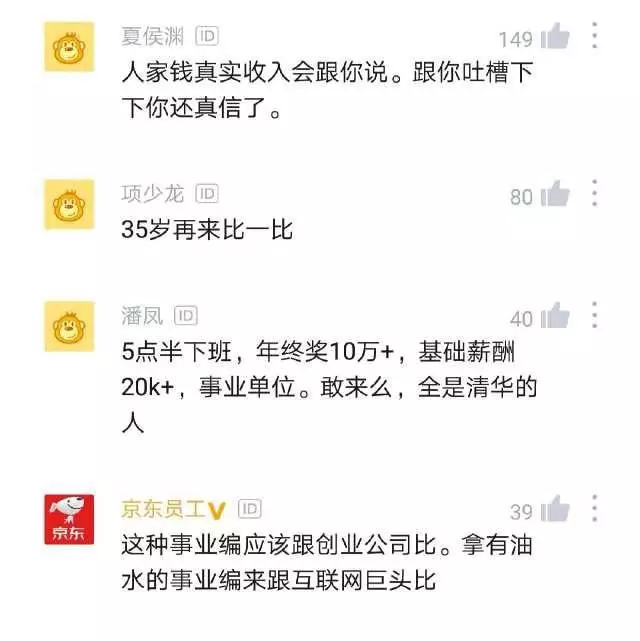Show more options for 潘凤's comment
Image resolution: width=640 pixels, height=641 pixels.
click(x=595, y=318)
